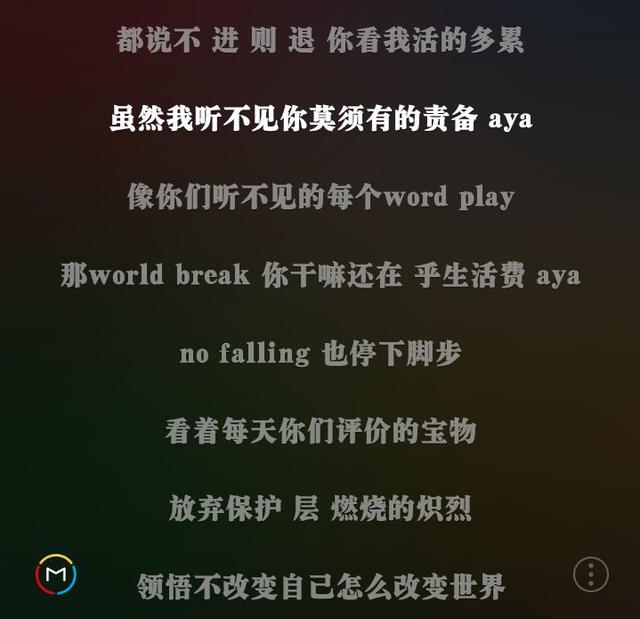Viewport: 640px width, 619px height.
Task: Open the three-dot more options menu
Action: [x=591, y=574]
